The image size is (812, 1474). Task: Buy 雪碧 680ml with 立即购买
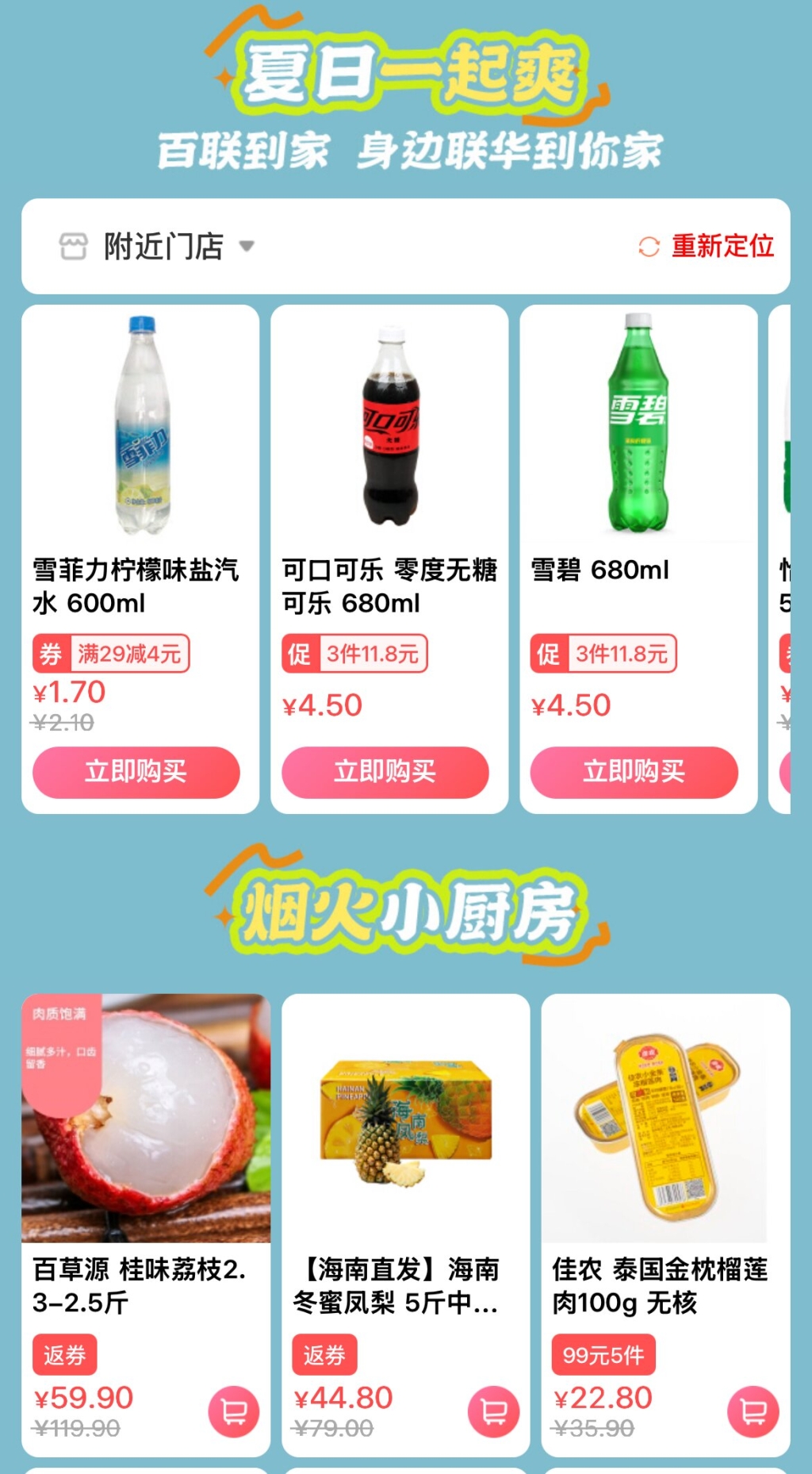pos(634,772)
